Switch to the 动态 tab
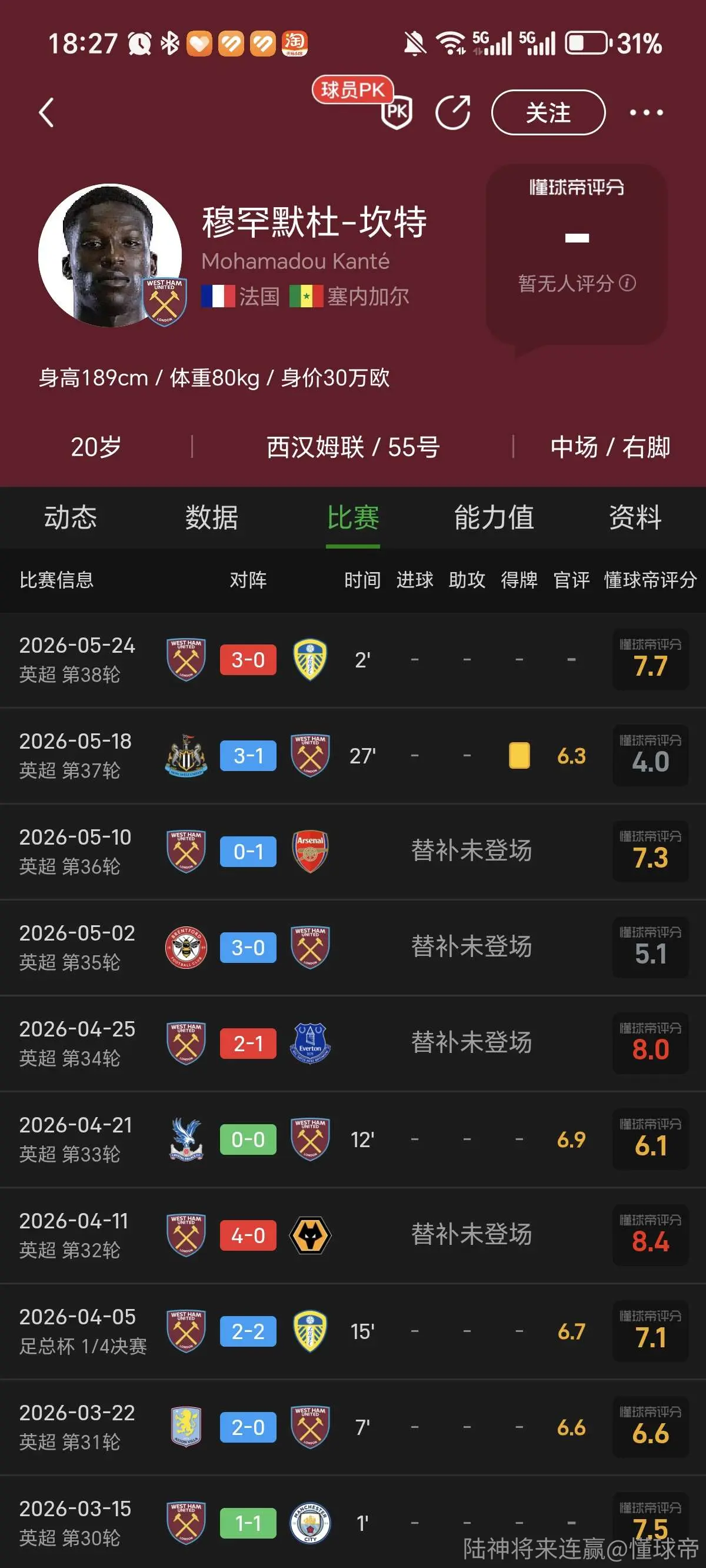Viewport: 706px width, 1568px height. pyautogui.click(x=71, y=518)
